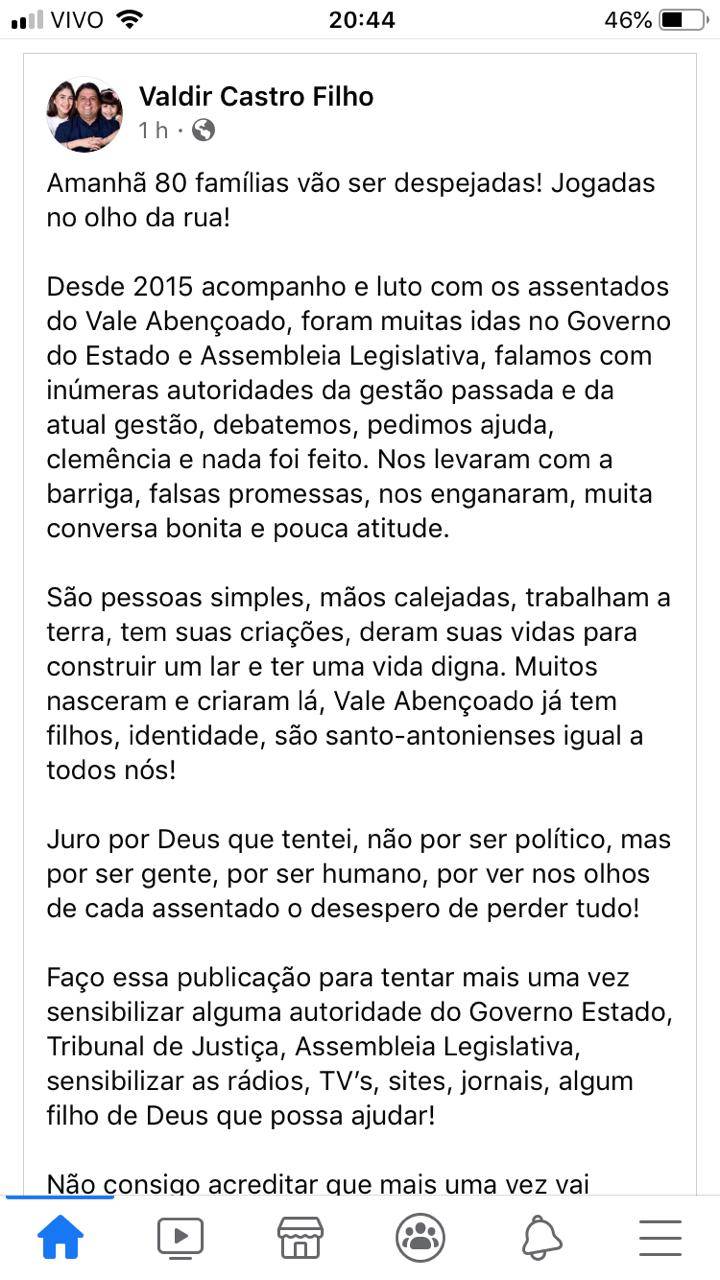Open the notifications bell tab
This screenshot has height=1280, width=720.
(x=541, y=1238)
